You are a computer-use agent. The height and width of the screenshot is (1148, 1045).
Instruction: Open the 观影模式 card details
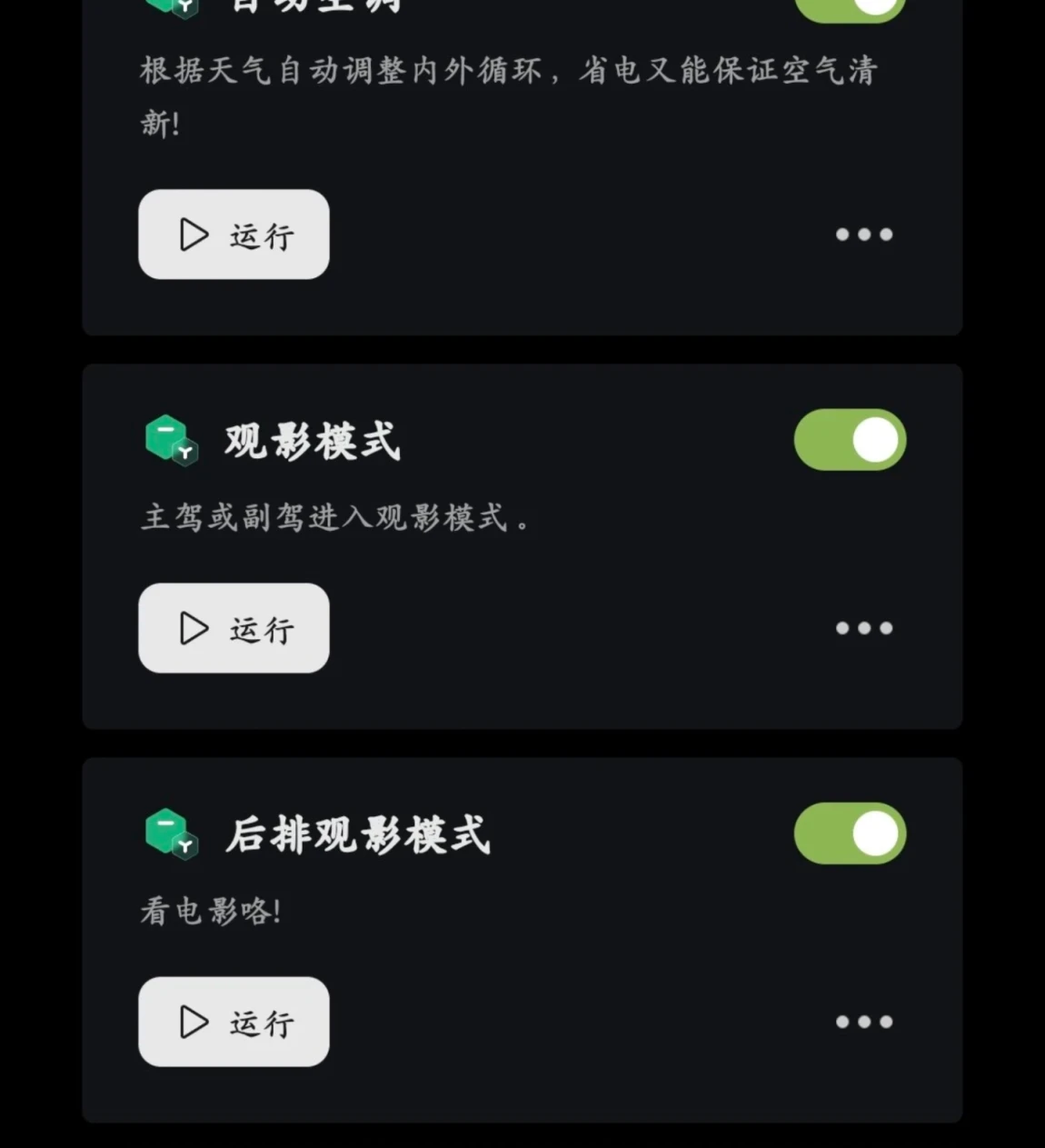point(522,546)
